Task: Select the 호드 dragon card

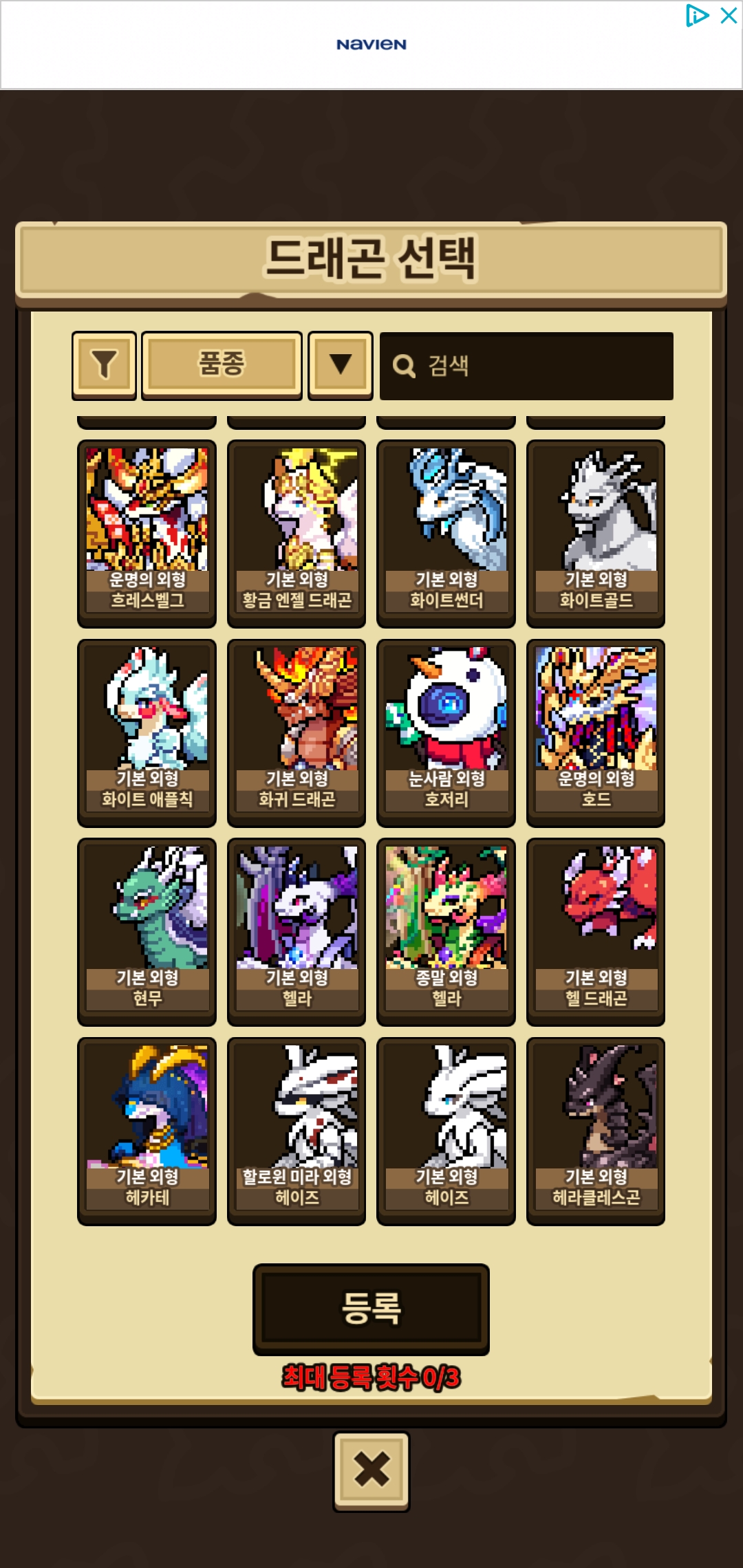Action: click(x=596, y=732)
